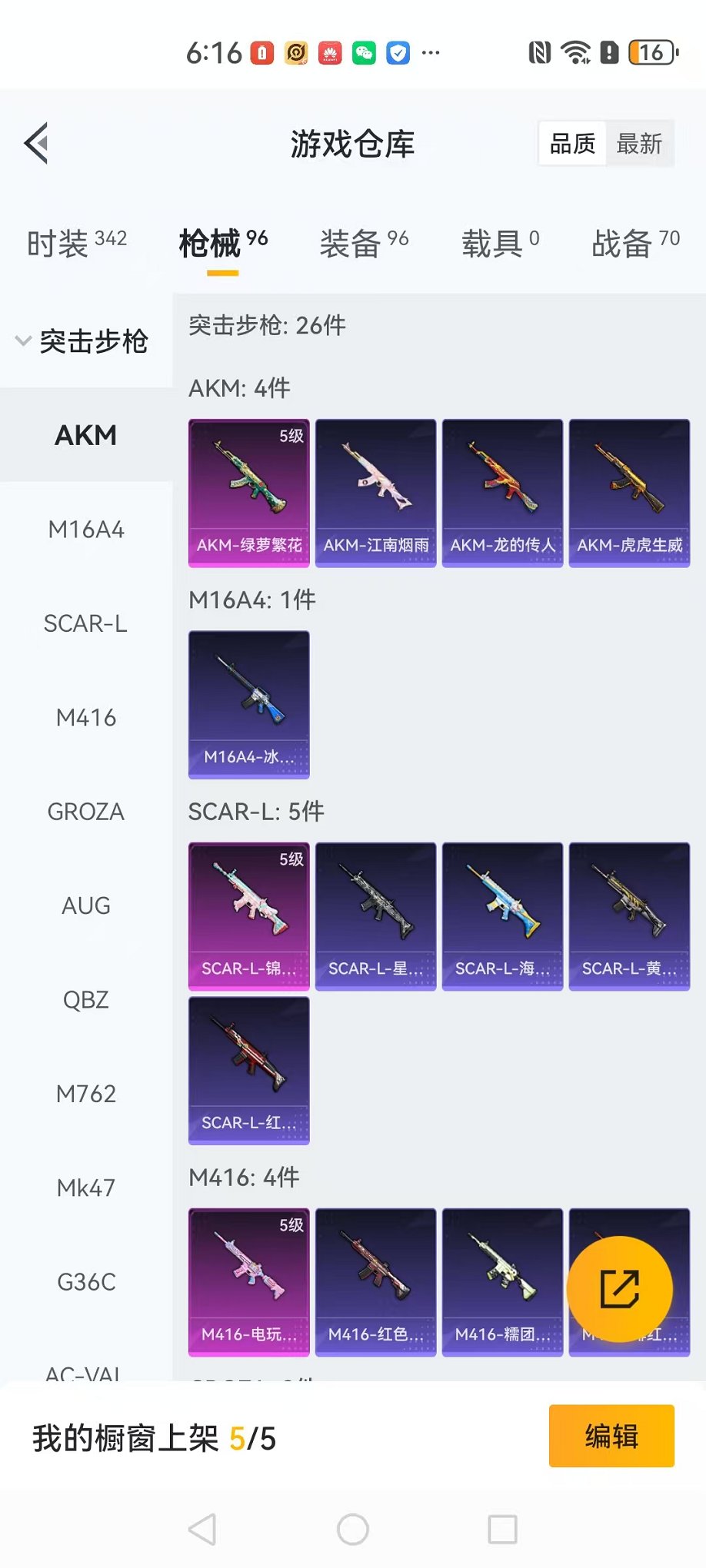The height and width of the screenshot is (1568, 706).
Task: Open the AKM-江南烟雨 skin
Action: [x=376, y=493]
